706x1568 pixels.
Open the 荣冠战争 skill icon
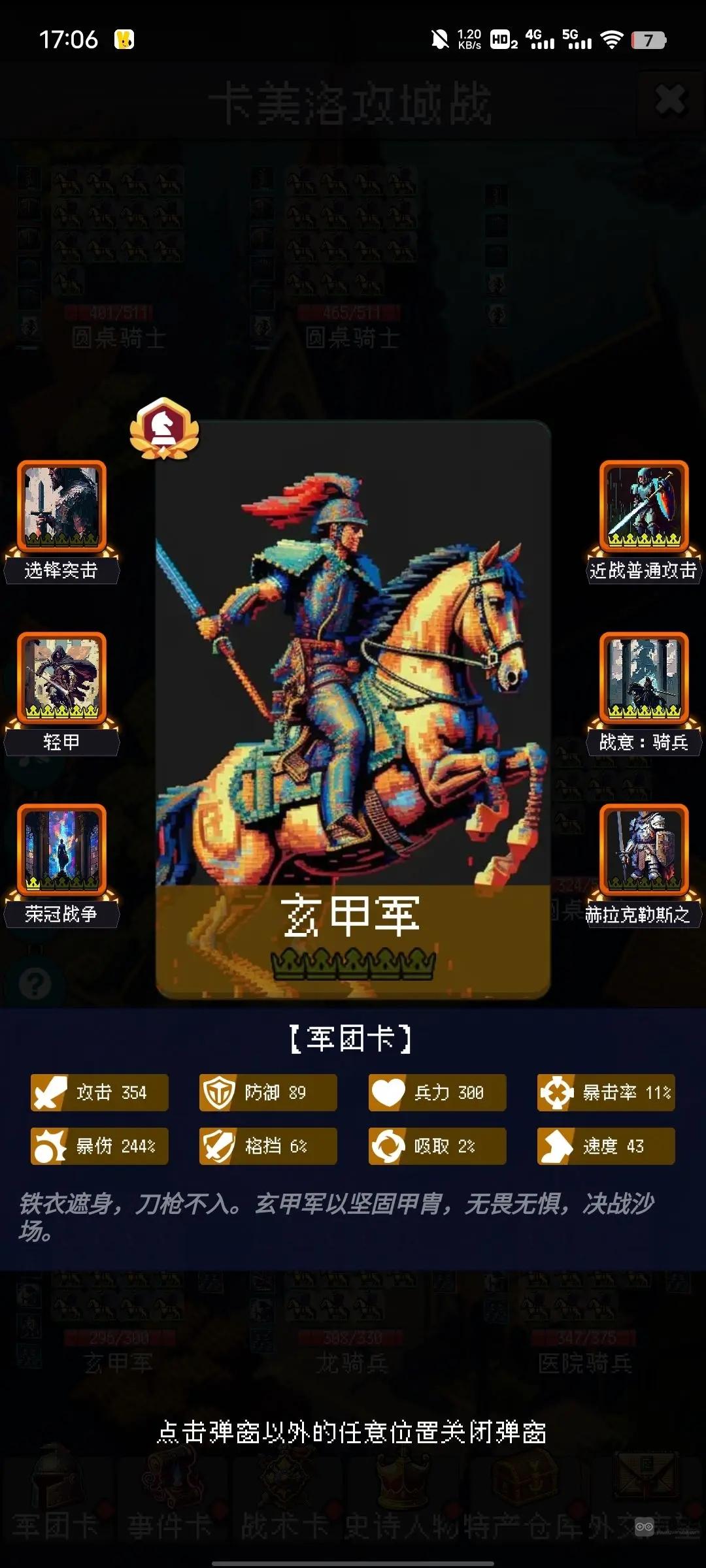(61, 850)
